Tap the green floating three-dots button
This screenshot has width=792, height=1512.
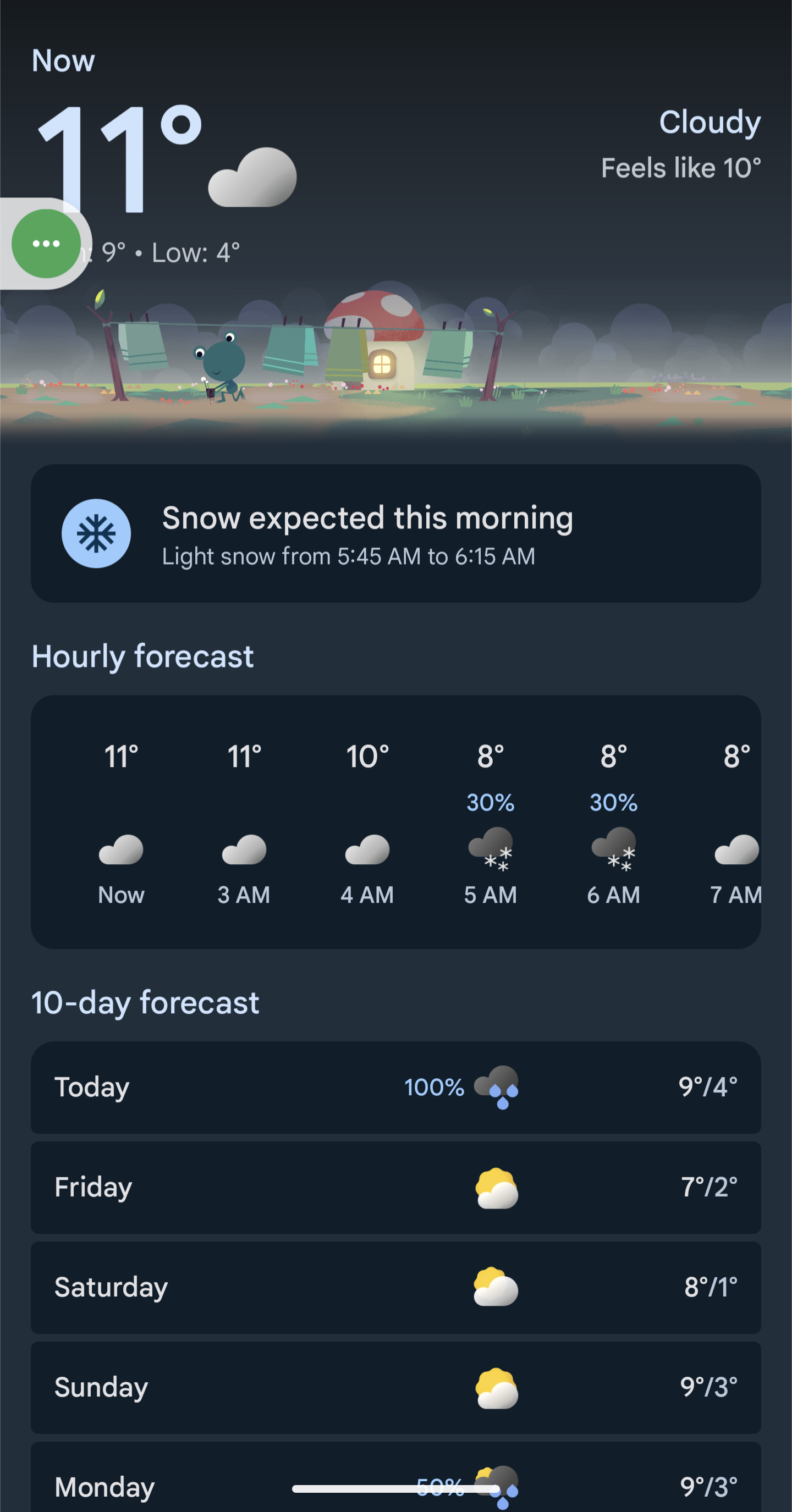point(46,244)
